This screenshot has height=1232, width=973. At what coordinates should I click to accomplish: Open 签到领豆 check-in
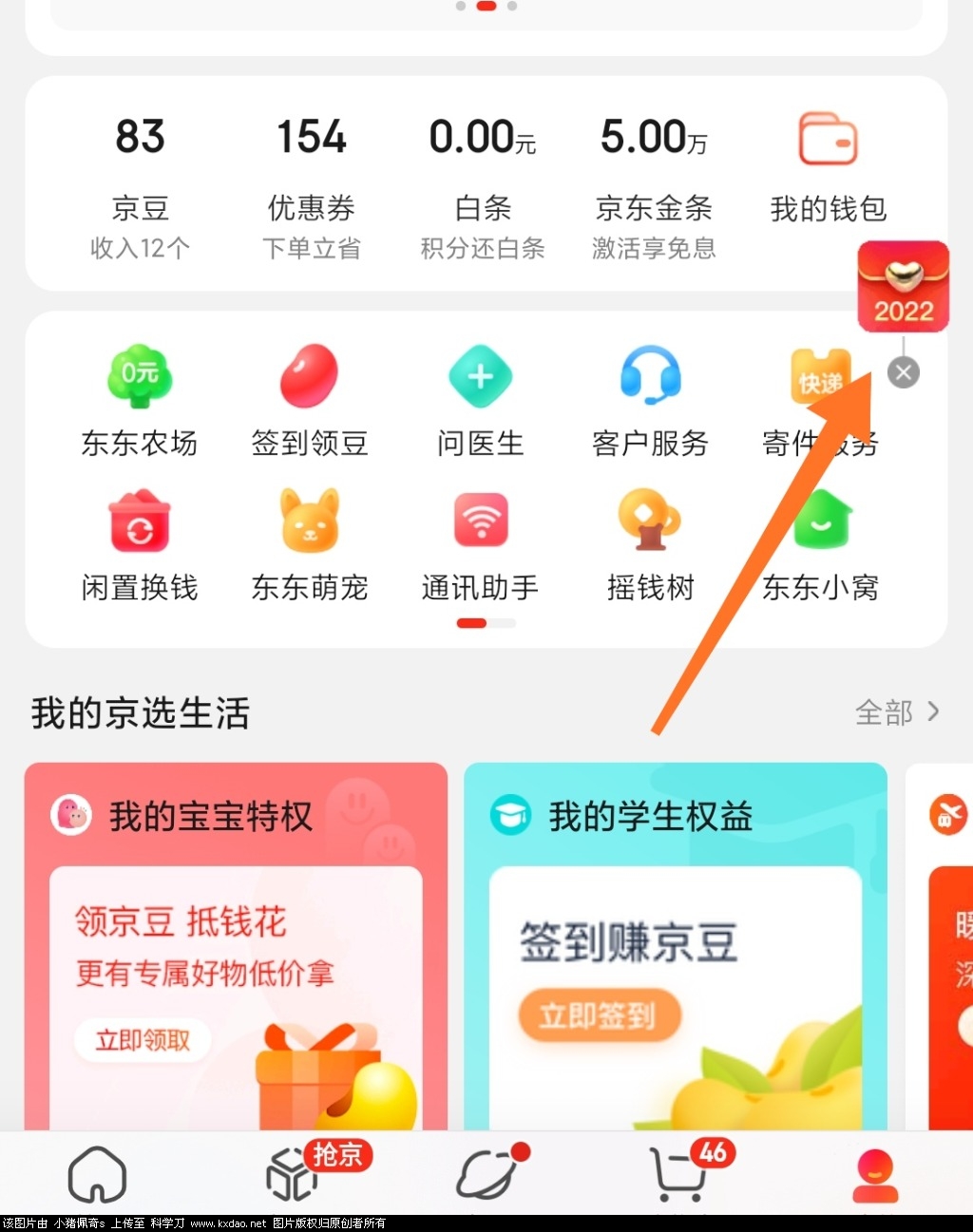[310, 401]
